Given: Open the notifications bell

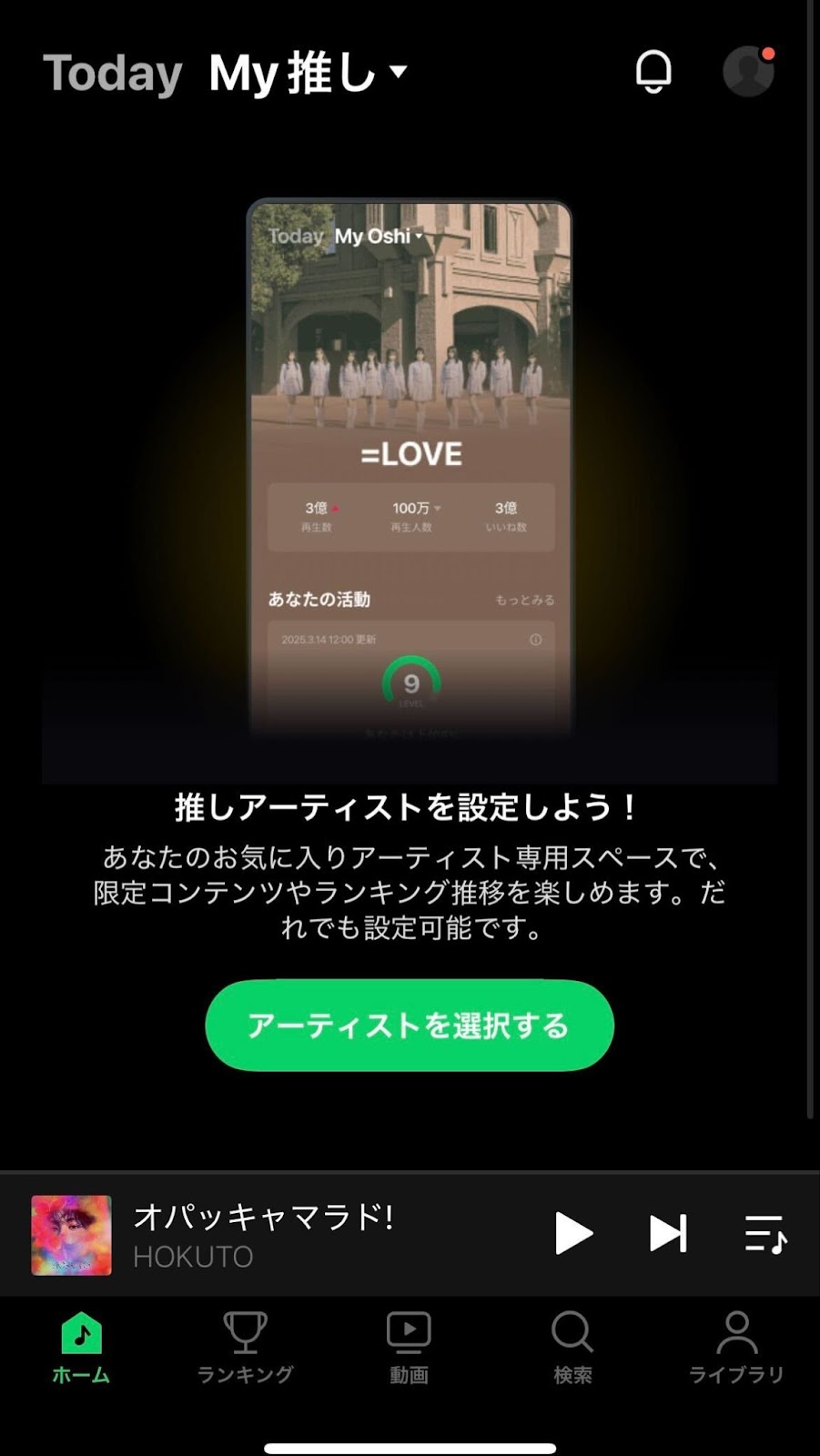Looking at the screenshot, I should [x=653, y=71].
